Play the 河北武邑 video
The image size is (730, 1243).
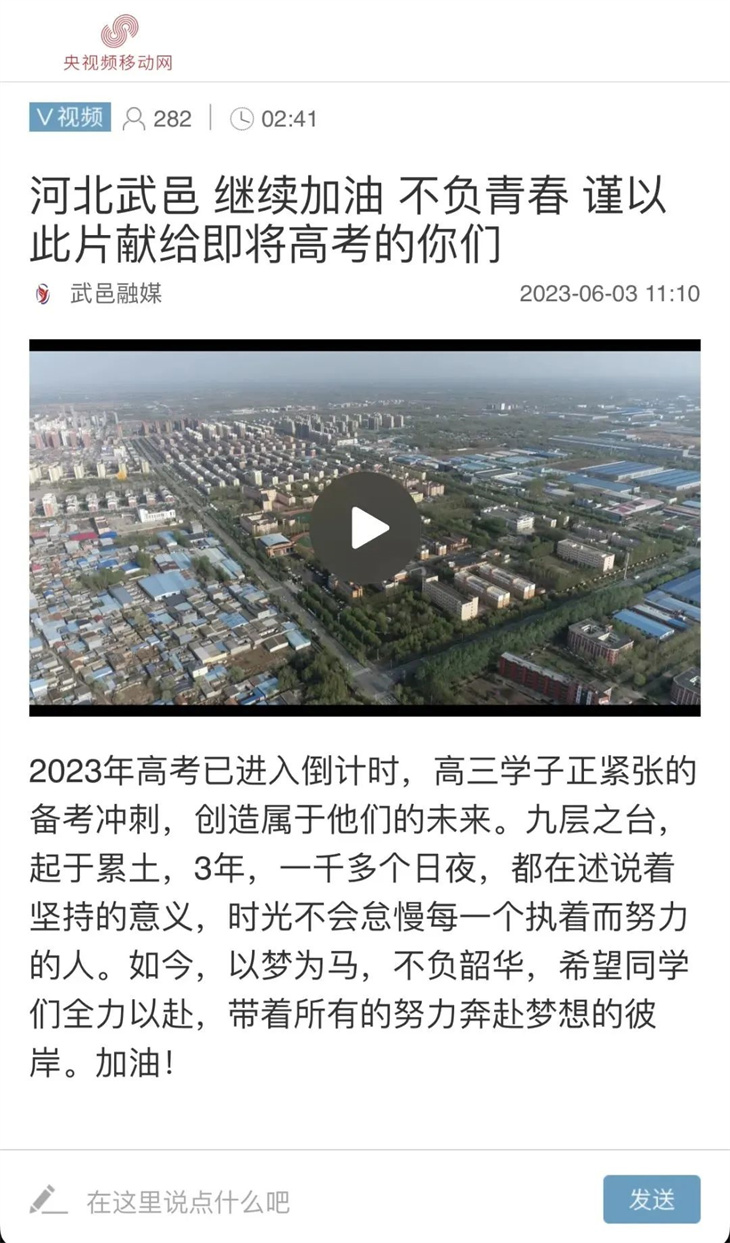coord(364,528)
